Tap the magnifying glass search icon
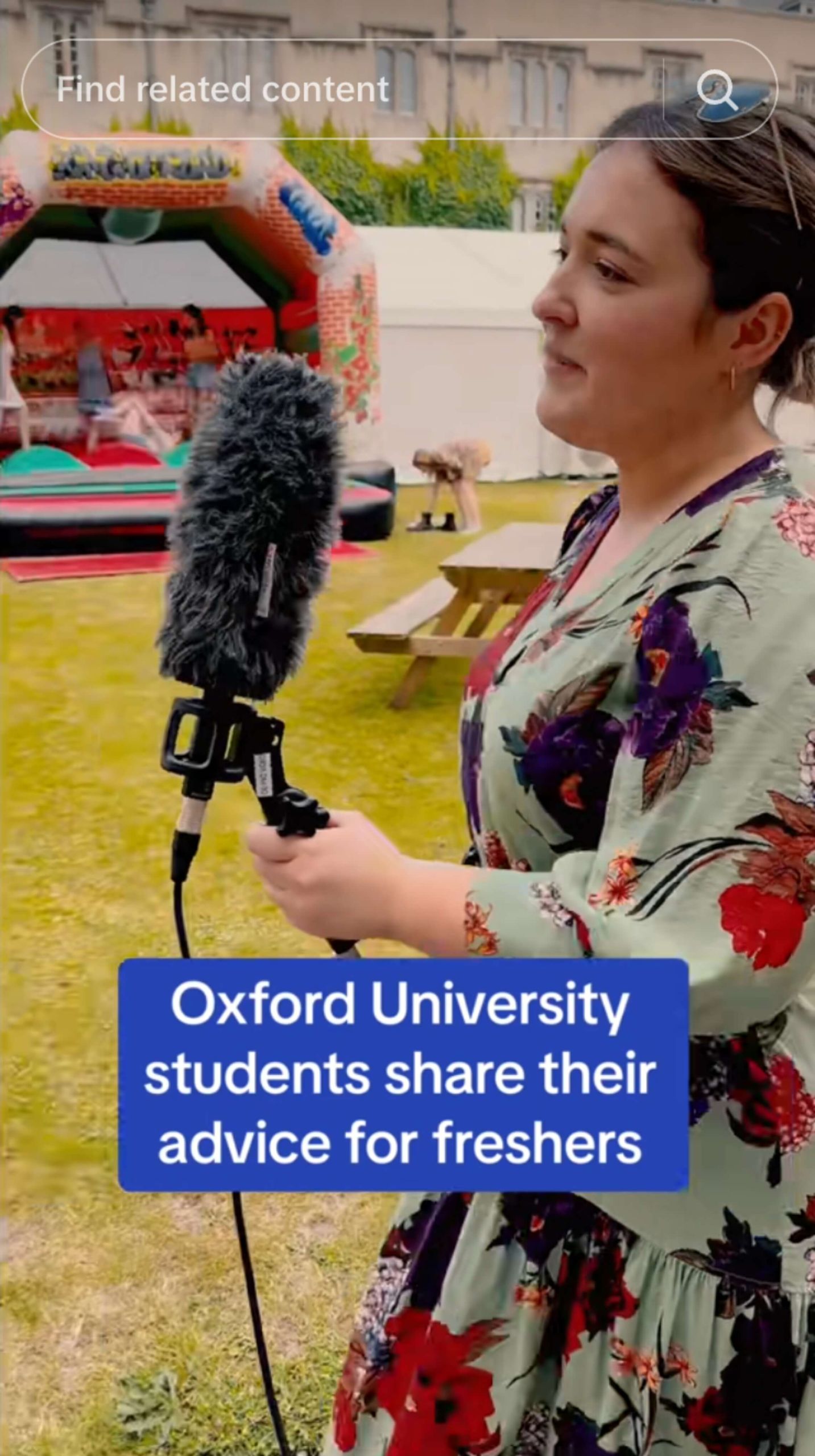 pos(716,89)
